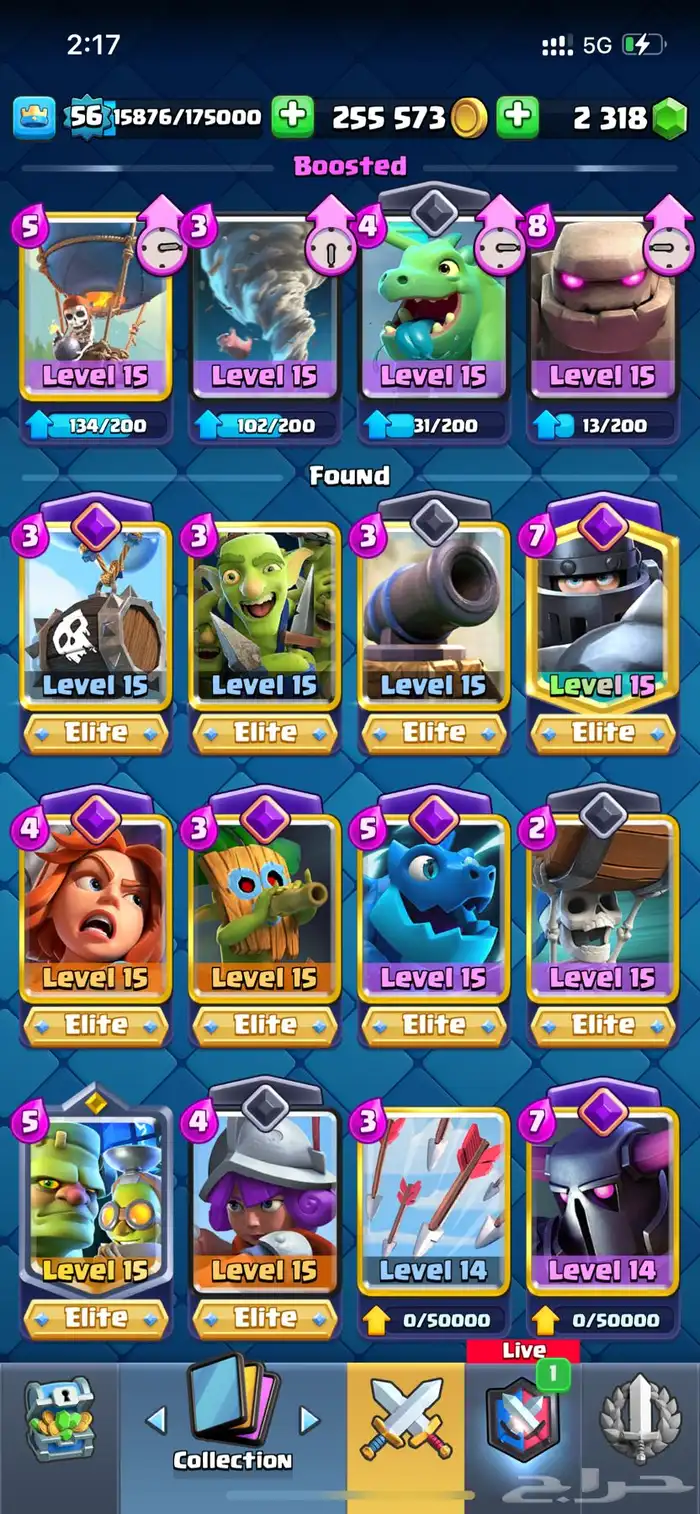Switch to the Battle crossed swords tab
Image resolution: width=700 pixels, height=1514 pixels.
click(406, 1420)
